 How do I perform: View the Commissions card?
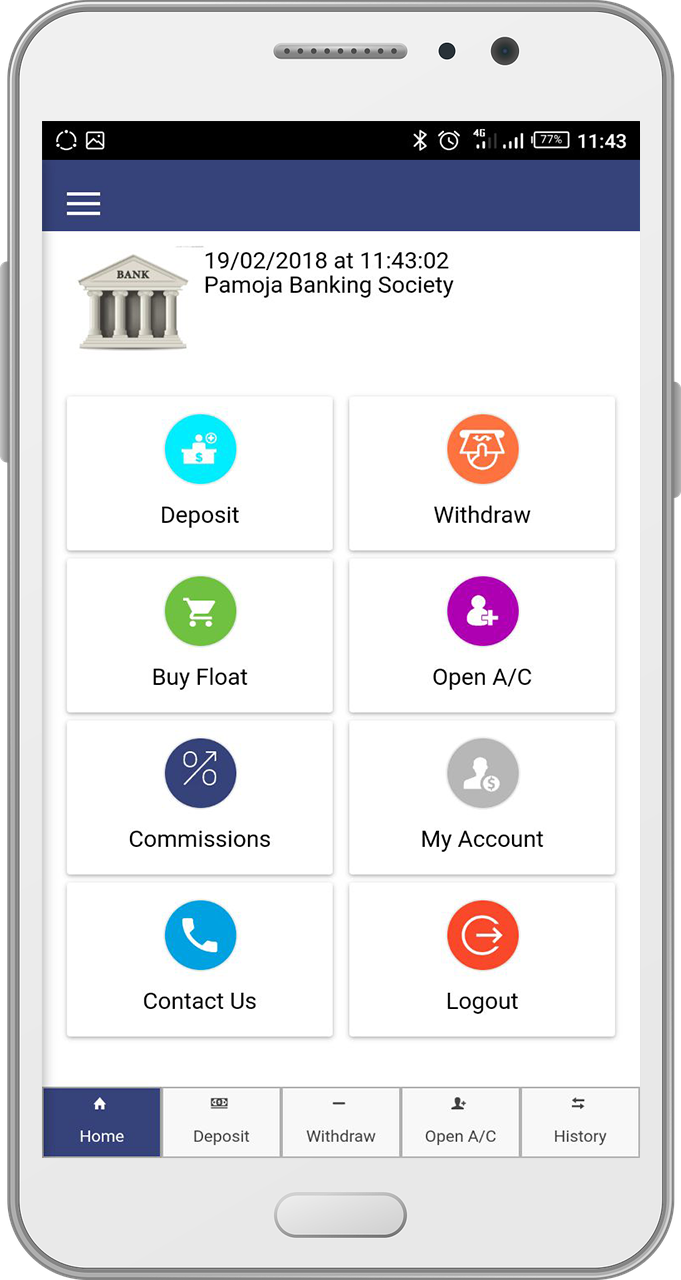click(199, 797)
